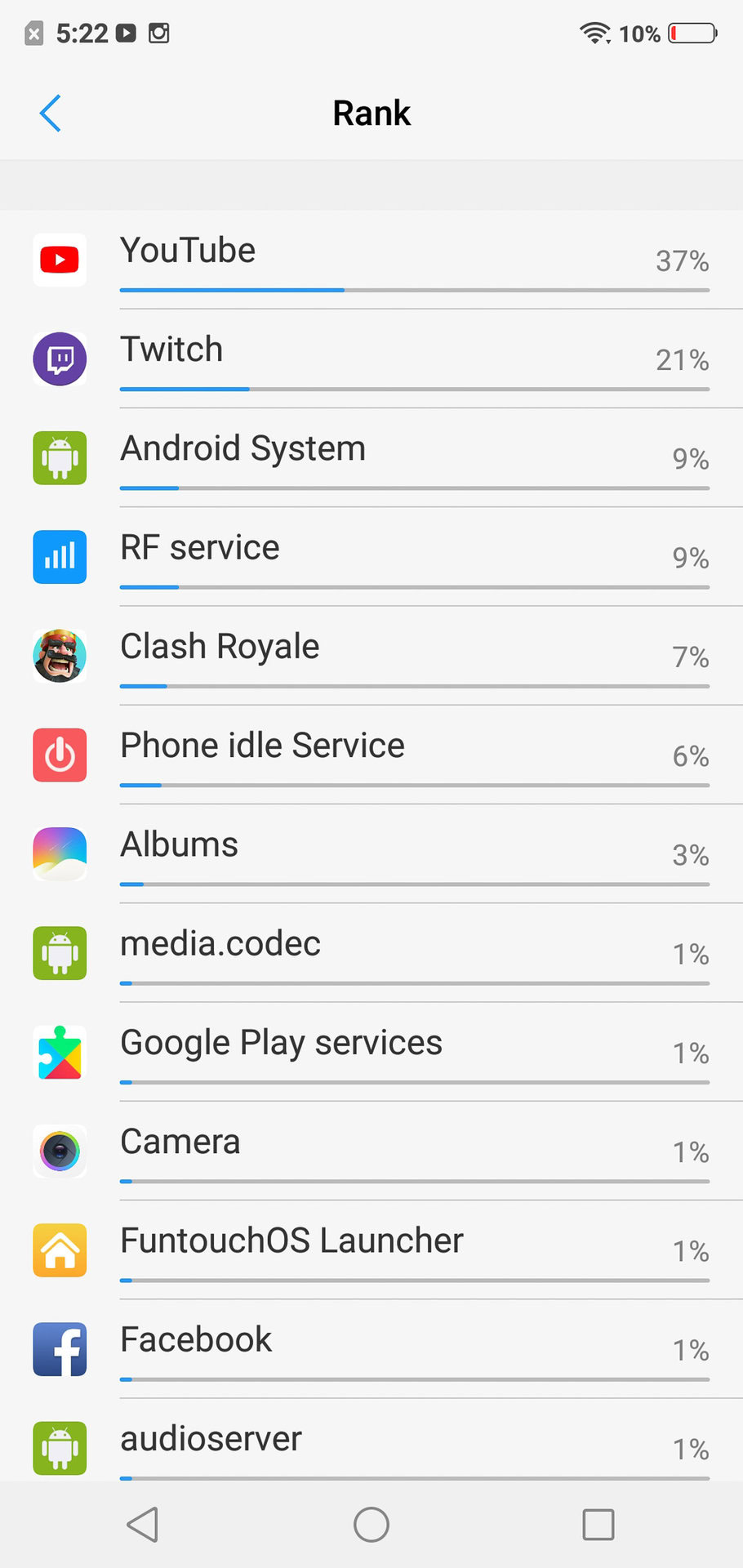The image size is (743, 1568).
Task: Open the recent apps view
Action: 598,1524
